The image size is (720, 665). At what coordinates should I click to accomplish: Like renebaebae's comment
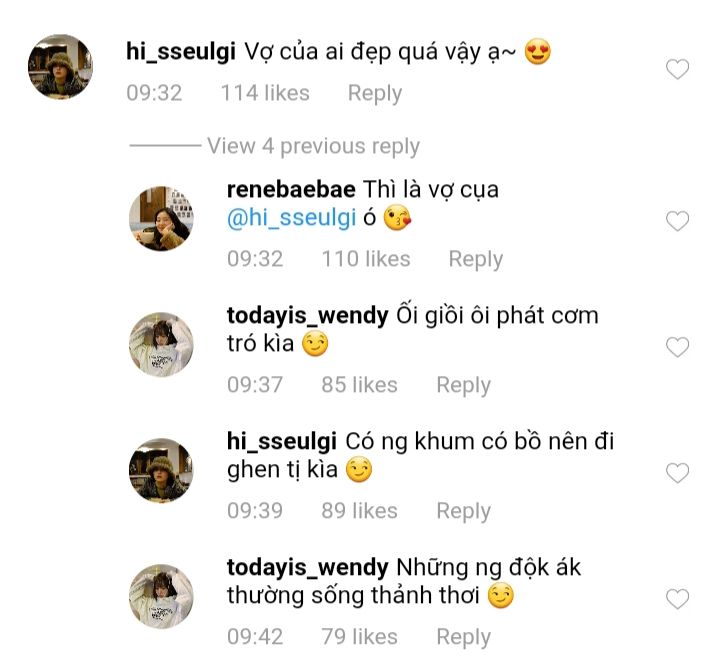[x=677, y=221]
